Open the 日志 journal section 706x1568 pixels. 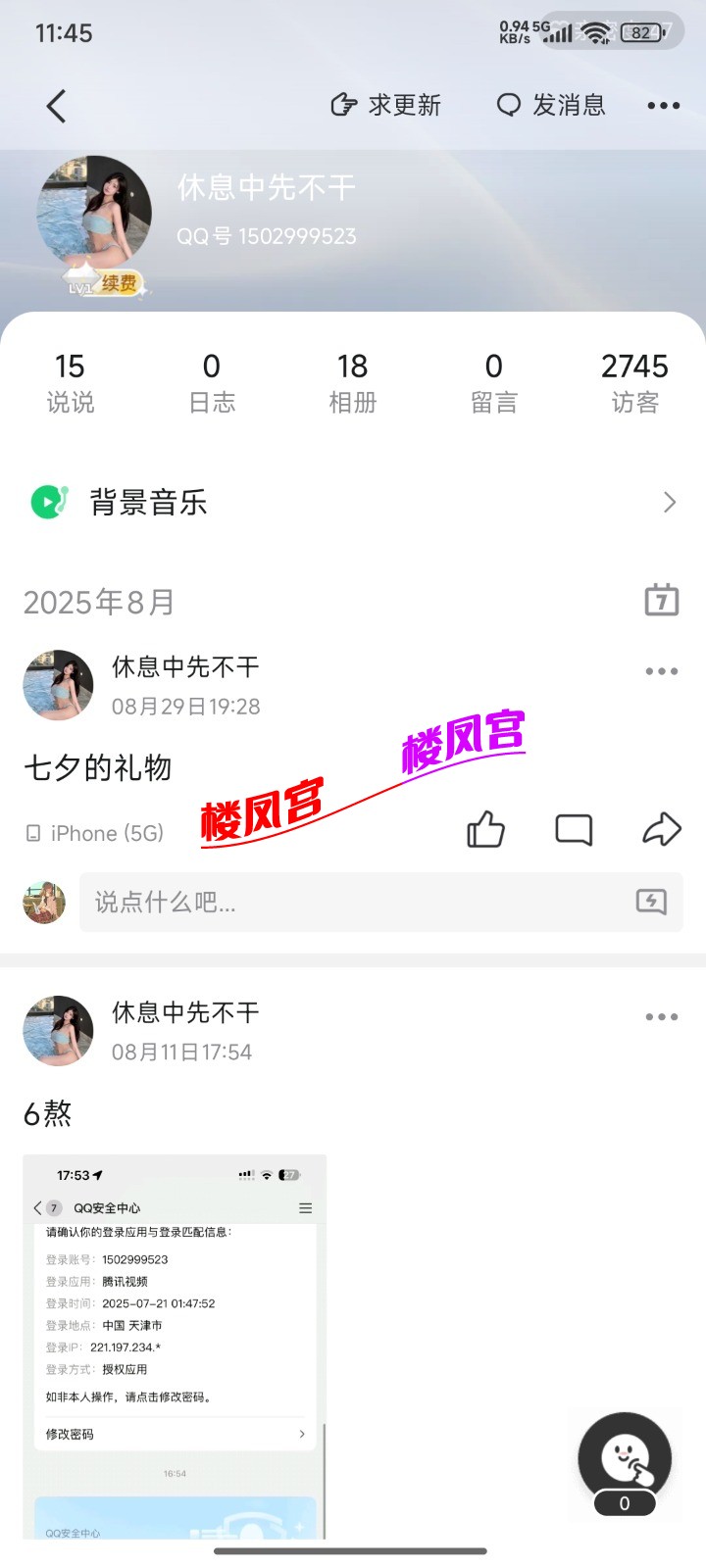point(212,382)
